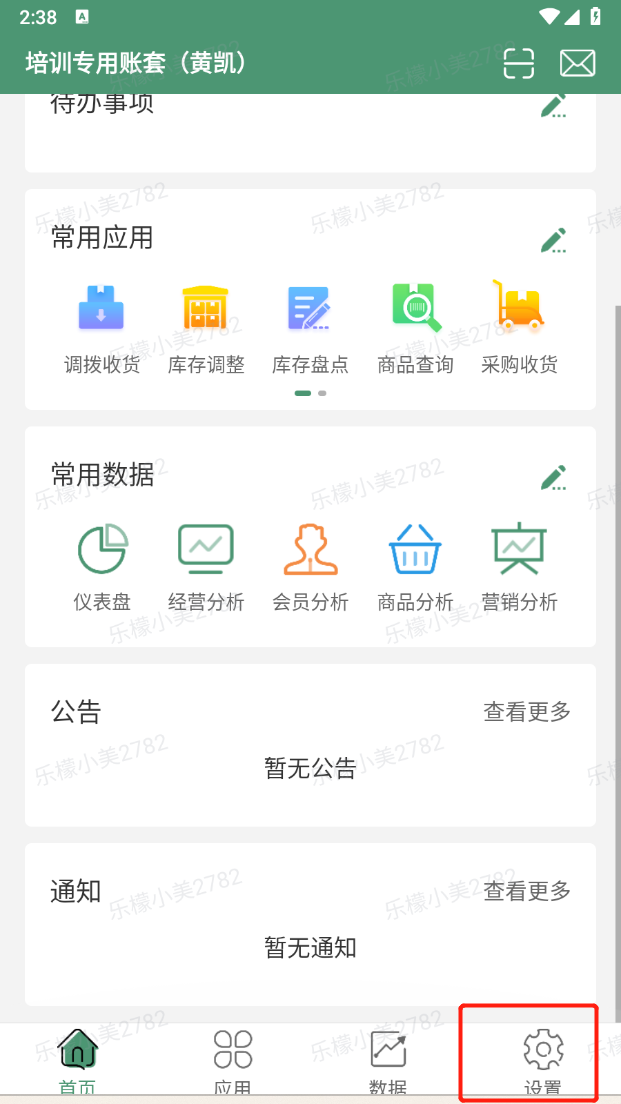This screenshot has width=621, height=1104.
Task: View more under 通知
Action: [x=527, y=891]
